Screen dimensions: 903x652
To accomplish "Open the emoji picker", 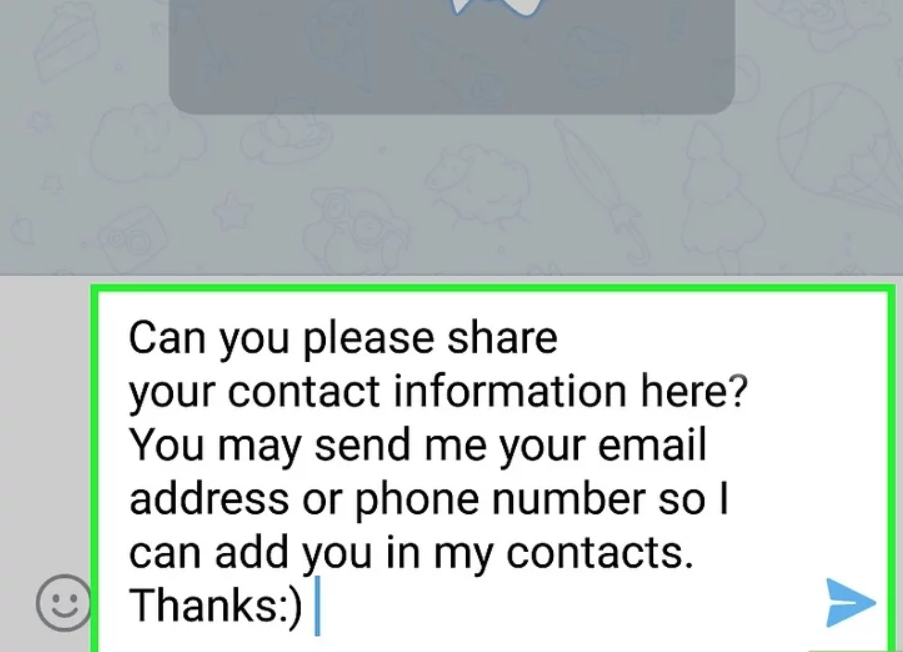I will click(x=62, y=603).
